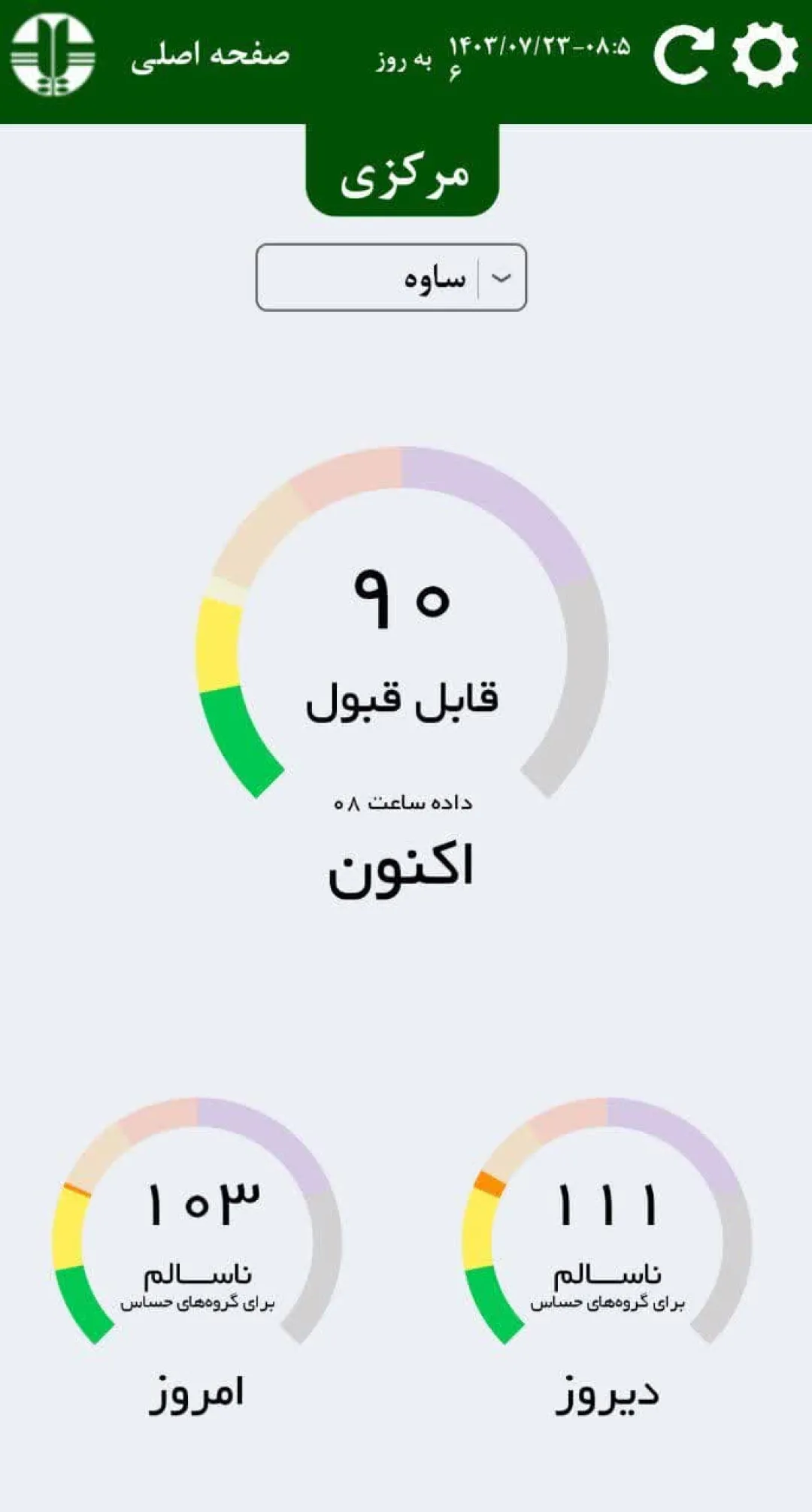Viewport: 812px width, 1512px height.
Task: Go to صفحه اصلی home page
Action: (x=210, y=56)
